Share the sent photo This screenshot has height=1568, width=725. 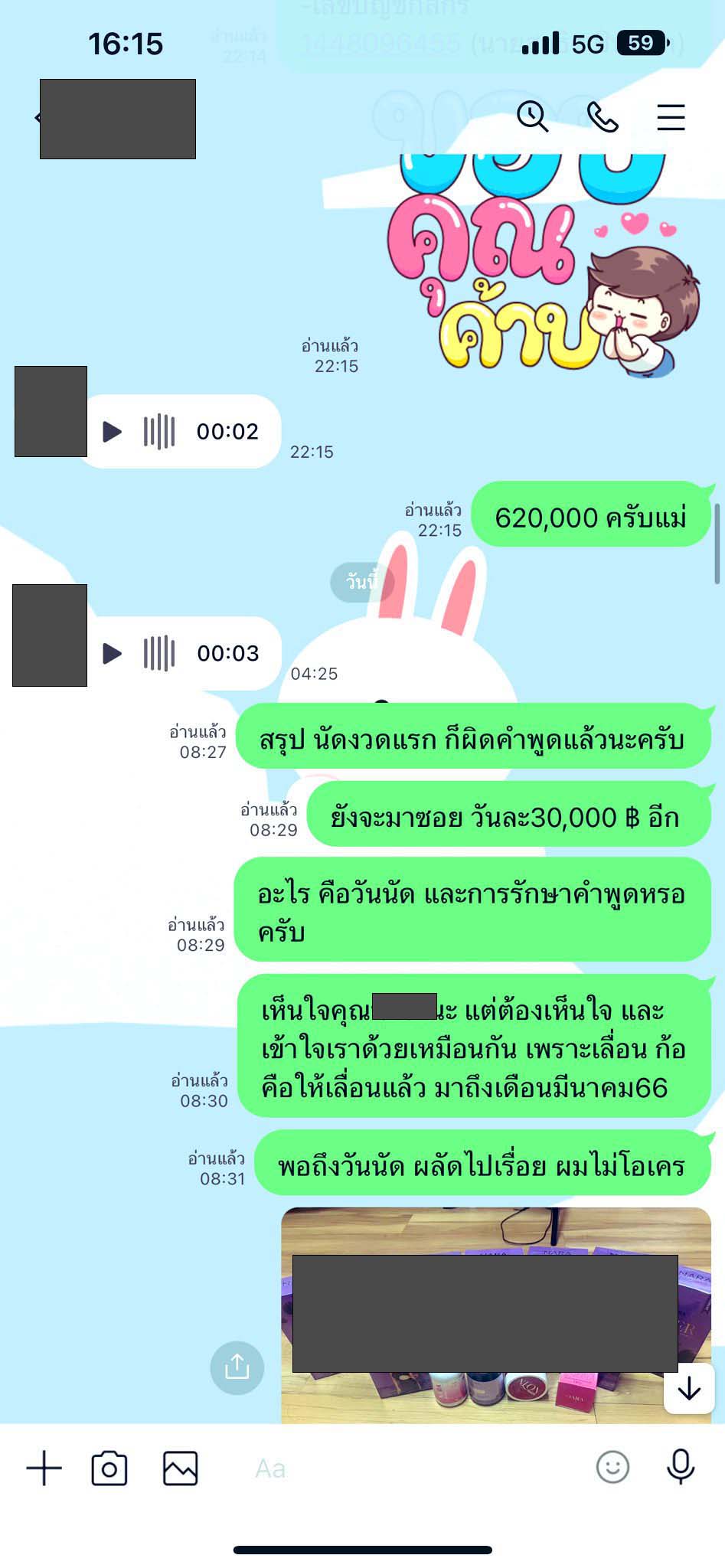coord(237,1367)
